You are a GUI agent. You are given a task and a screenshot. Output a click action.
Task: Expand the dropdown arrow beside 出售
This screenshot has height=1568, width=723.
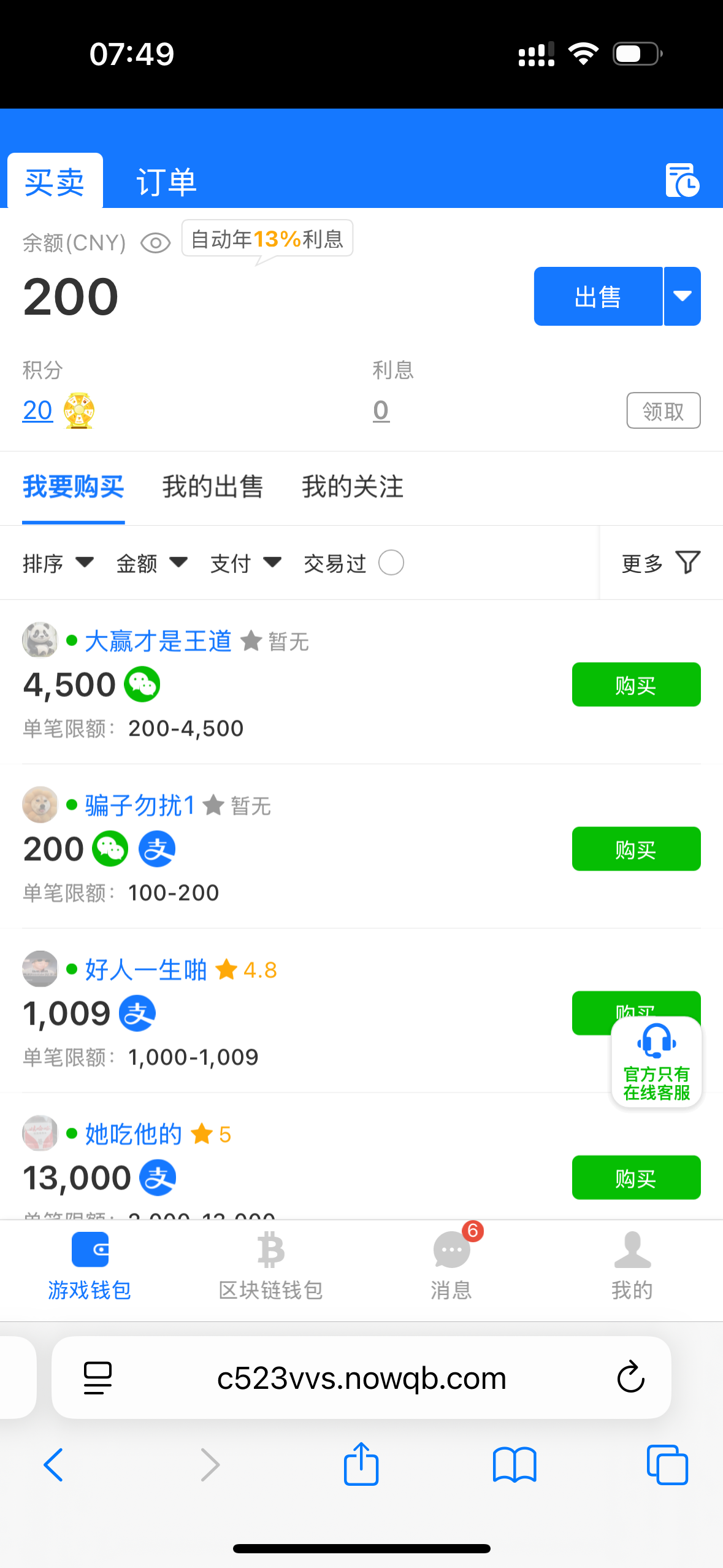pos(683,297)
